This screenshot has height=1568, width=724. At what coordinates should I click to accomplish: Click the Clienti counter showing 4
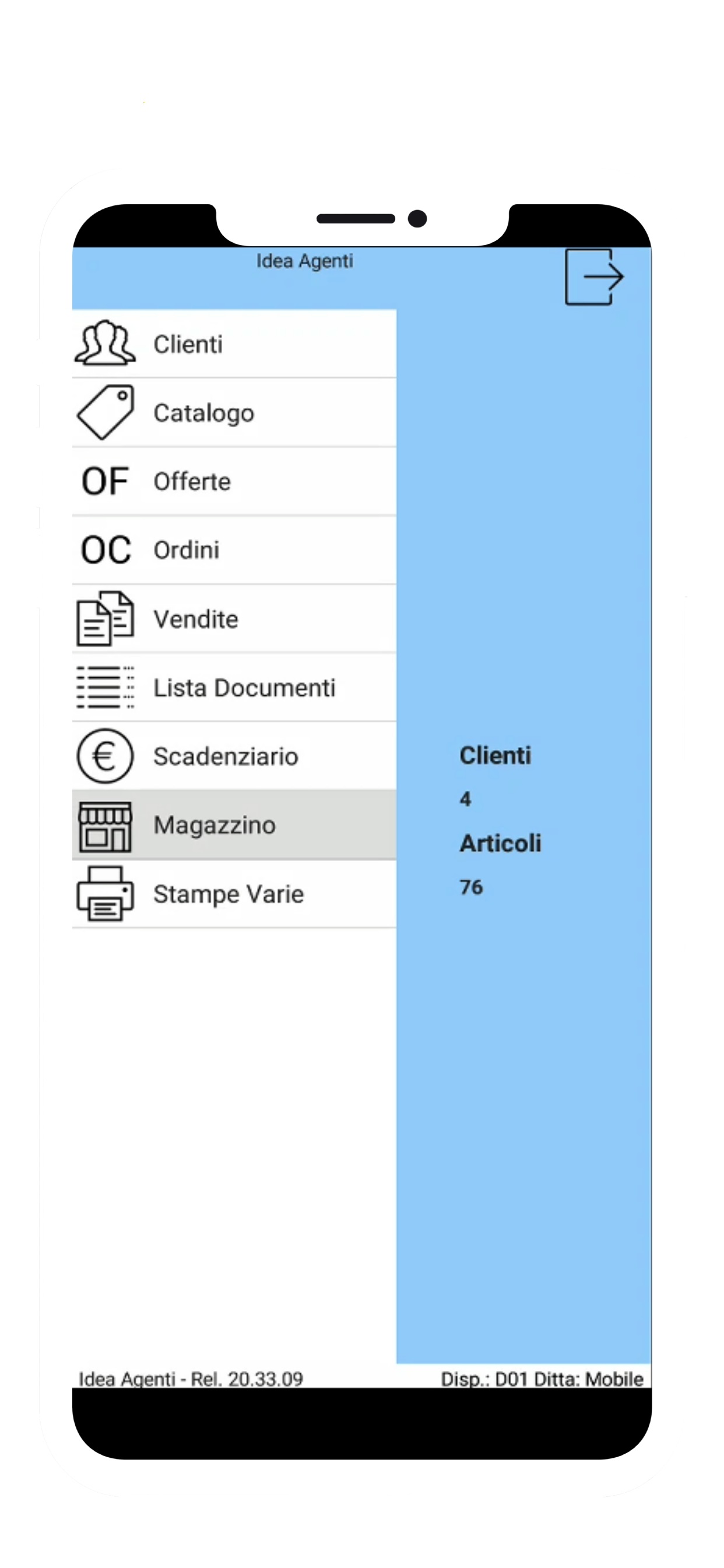click(465, 799)
